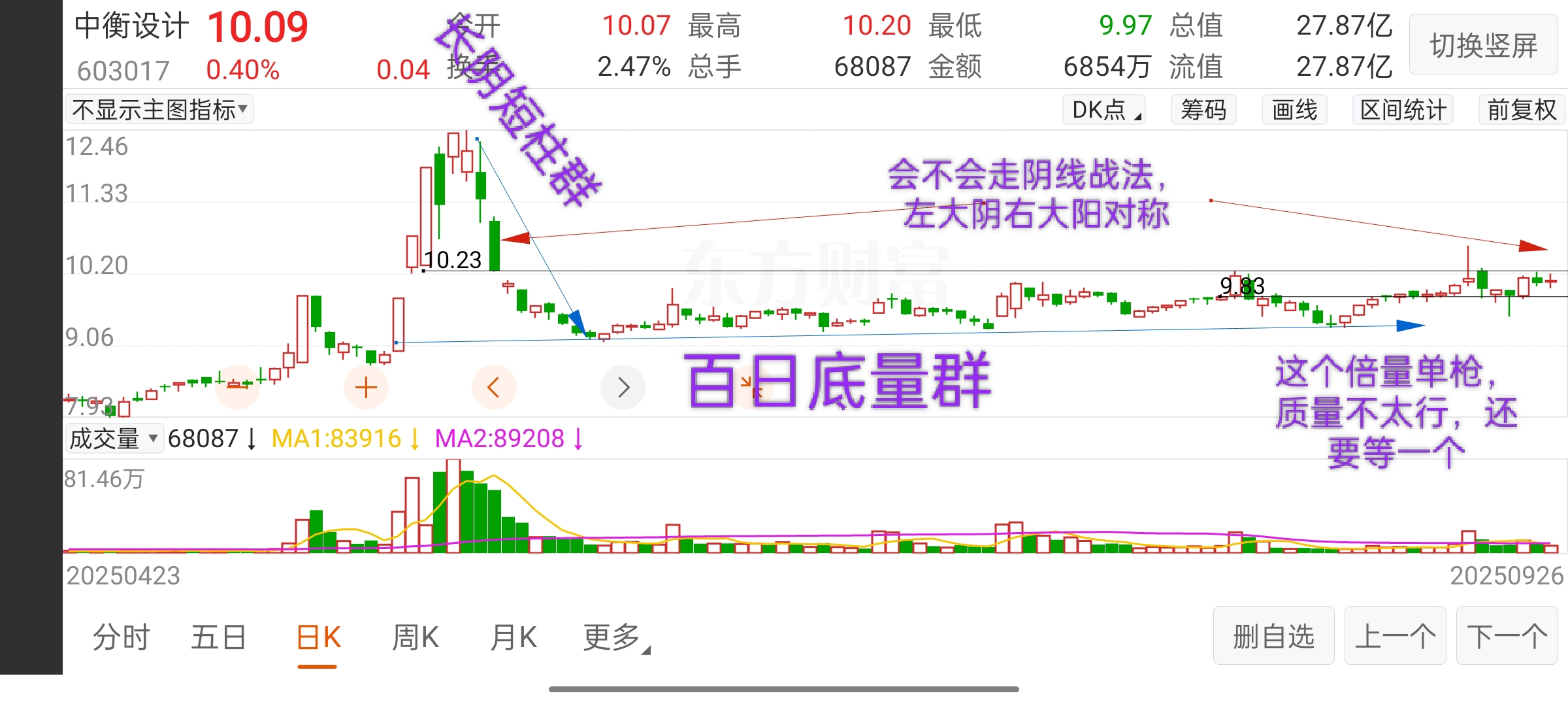Move the chart right with the arrow icon

623,387
